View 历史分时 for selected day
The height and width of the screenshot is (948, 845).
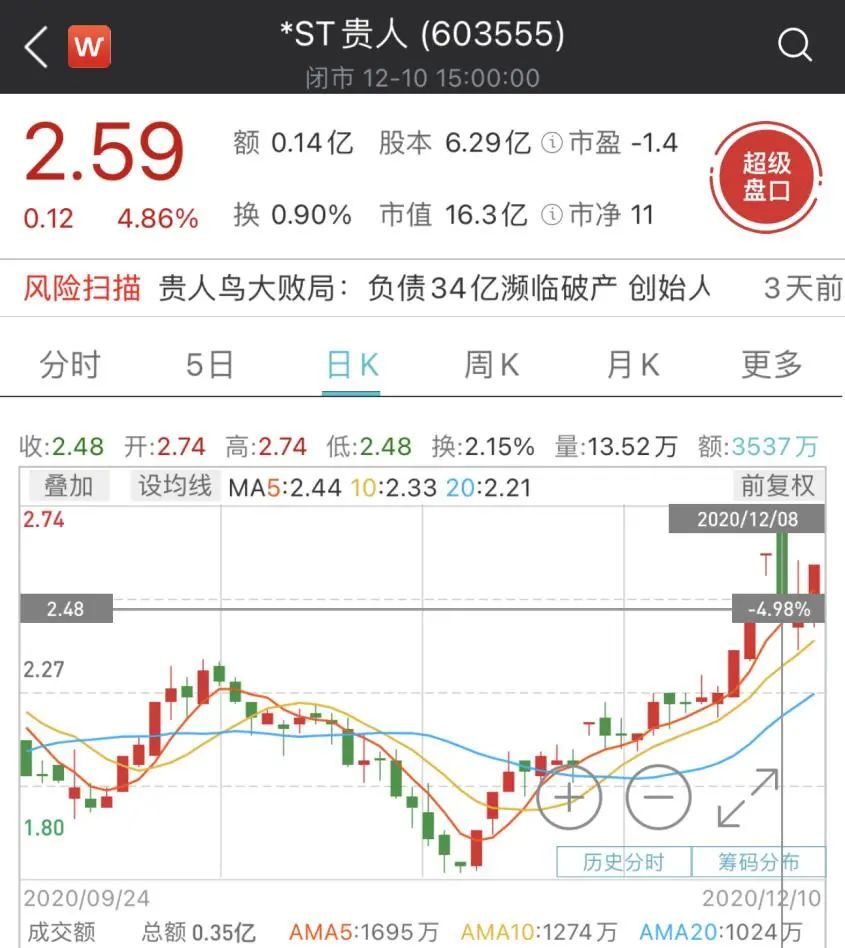point(624,862)
